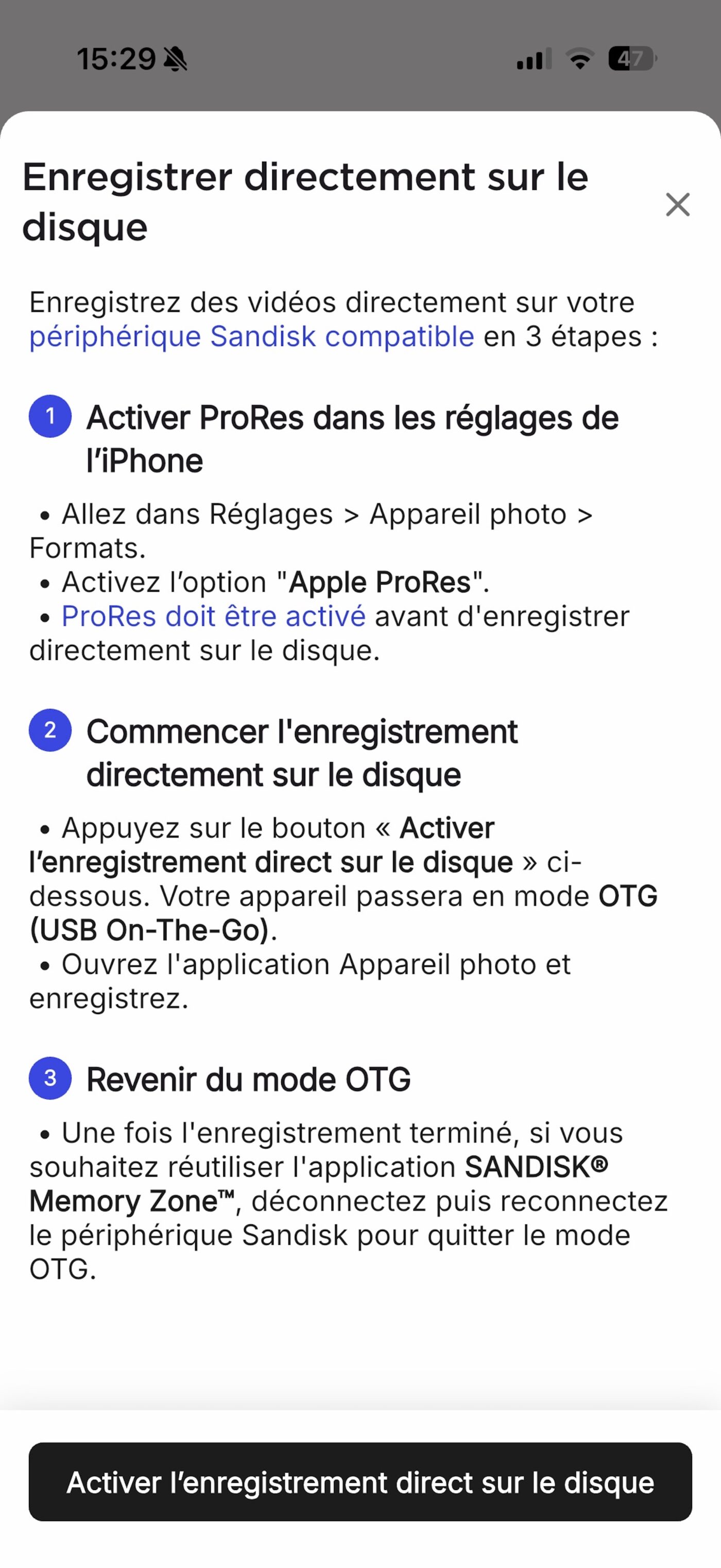Screen dimensions: 721x1568
Task: Tap Activer l'enregistrement direct sur le disque
Action: tap(360, 1481)
